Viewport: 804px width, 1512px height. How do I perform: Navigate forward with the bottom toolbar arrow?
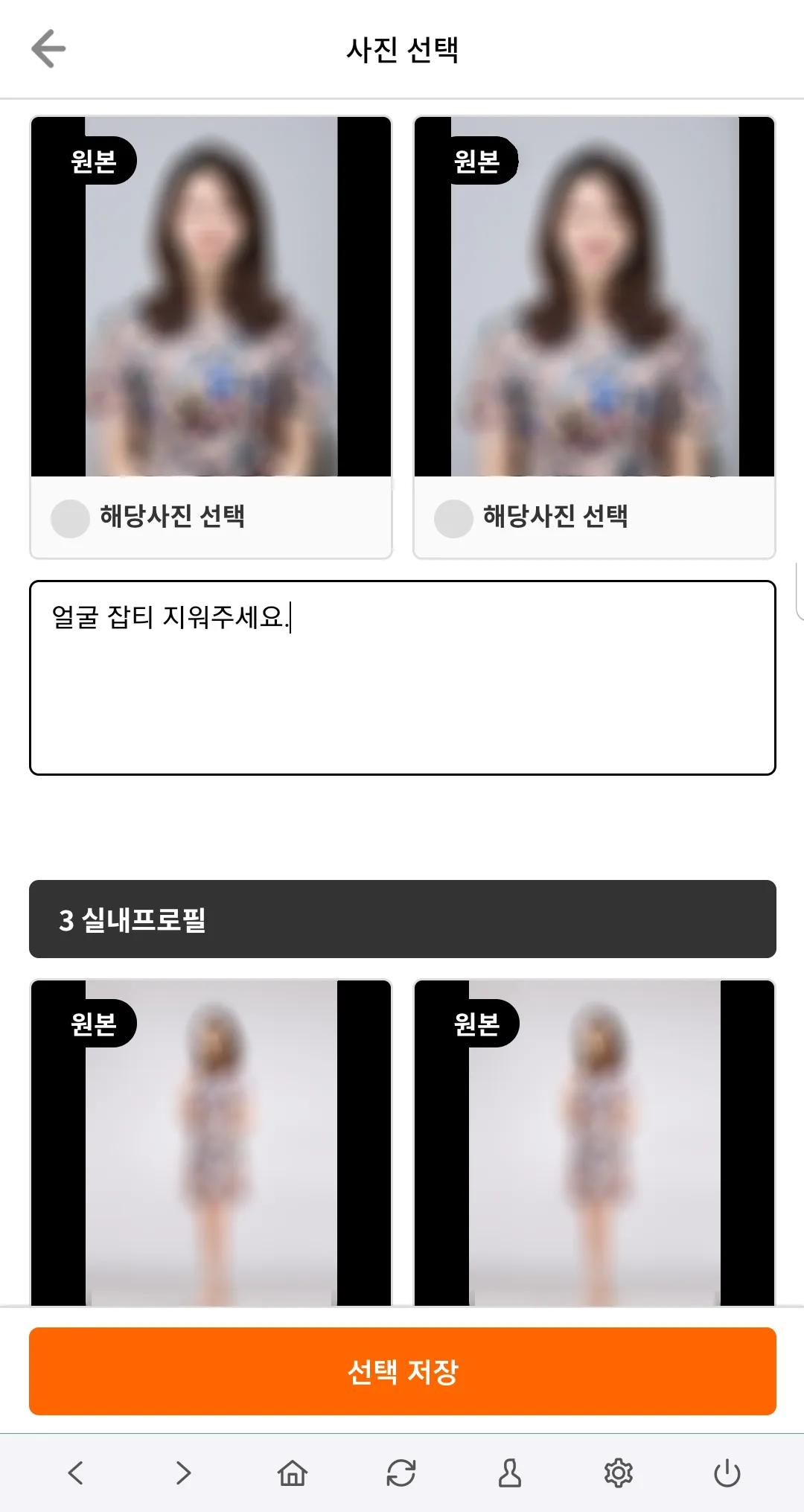pyautogui.click(x=184, y=1473)
